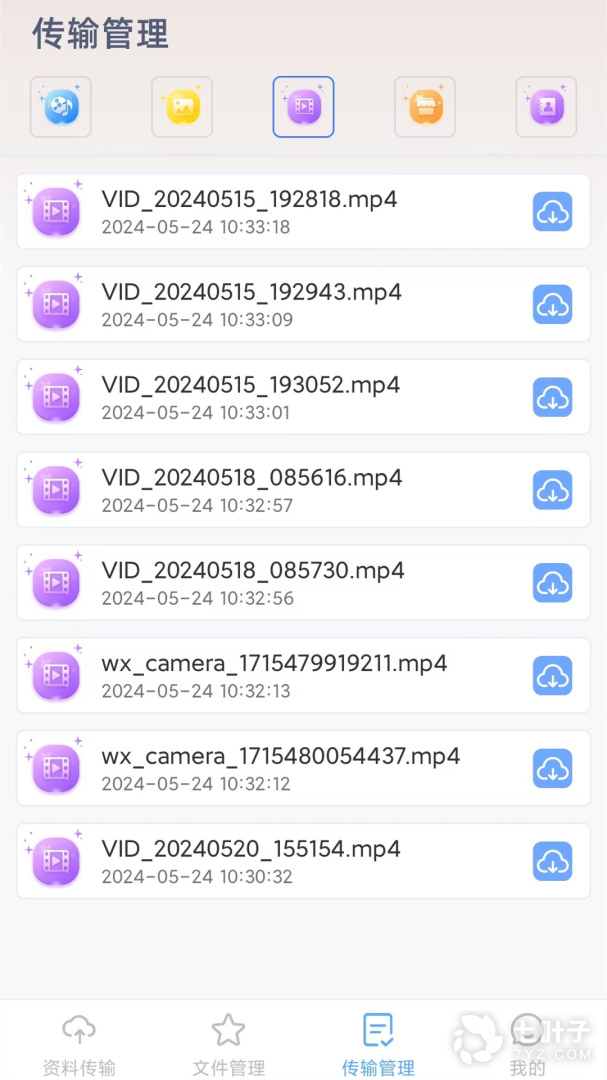Select the 传输管理 tab
607x1080 pixels.
(378, 1044)
